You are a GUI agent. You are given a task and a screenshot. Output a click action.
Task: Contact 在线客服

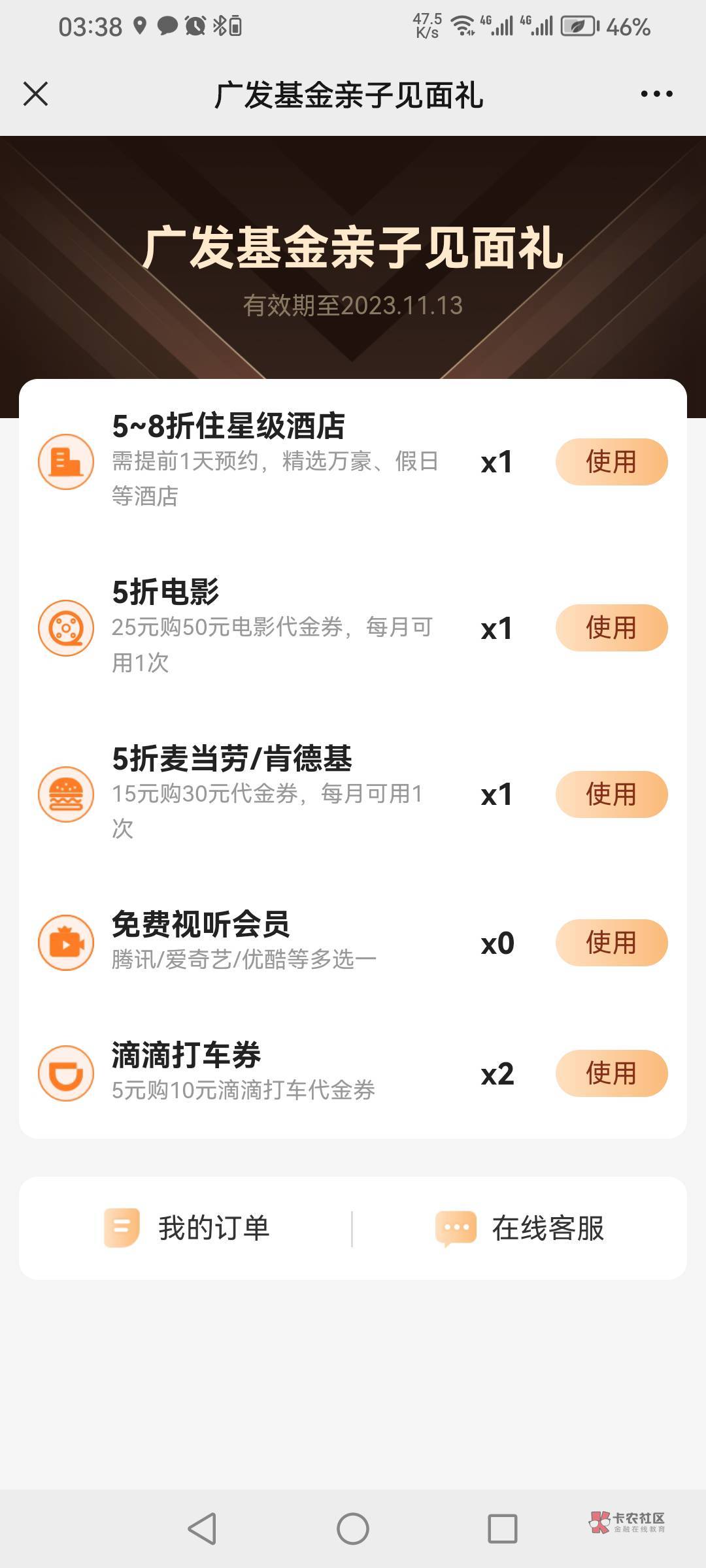[520, 1228]
